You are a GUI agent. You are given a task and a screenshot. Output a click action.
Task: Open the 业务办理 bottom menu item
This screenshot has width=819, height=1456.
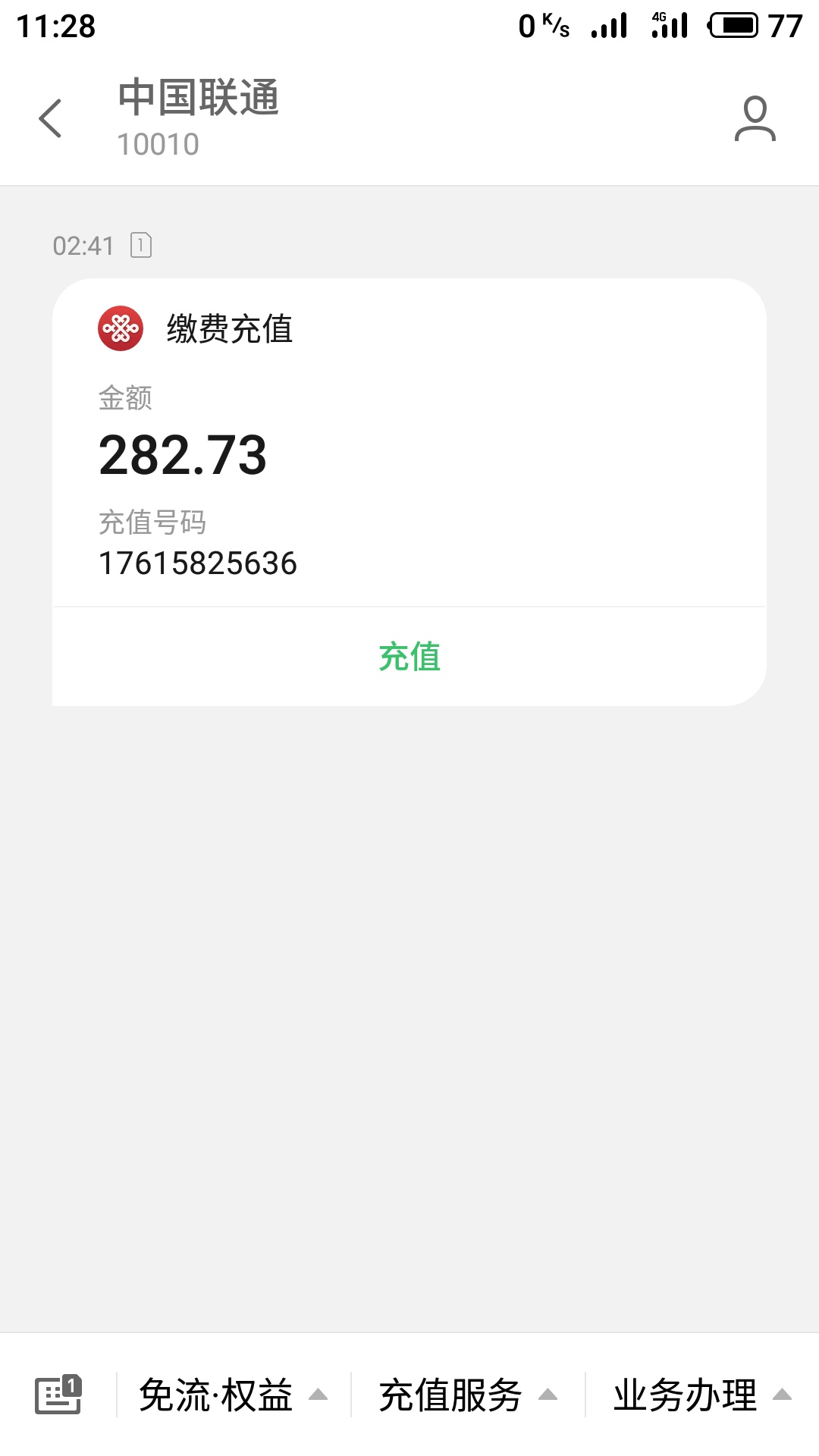[684, 1395]
